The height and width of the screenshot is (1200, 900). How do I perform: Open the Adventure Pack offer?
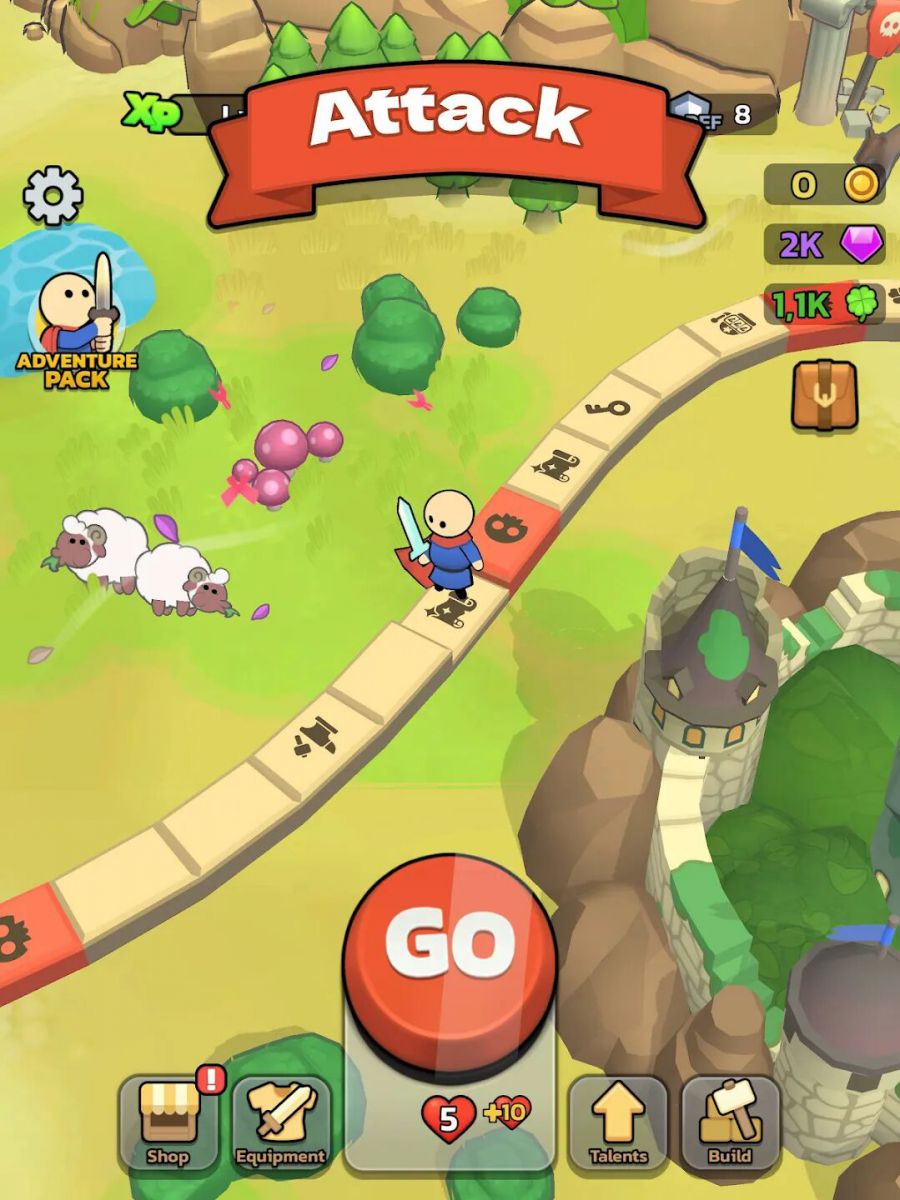pos(77,321)
